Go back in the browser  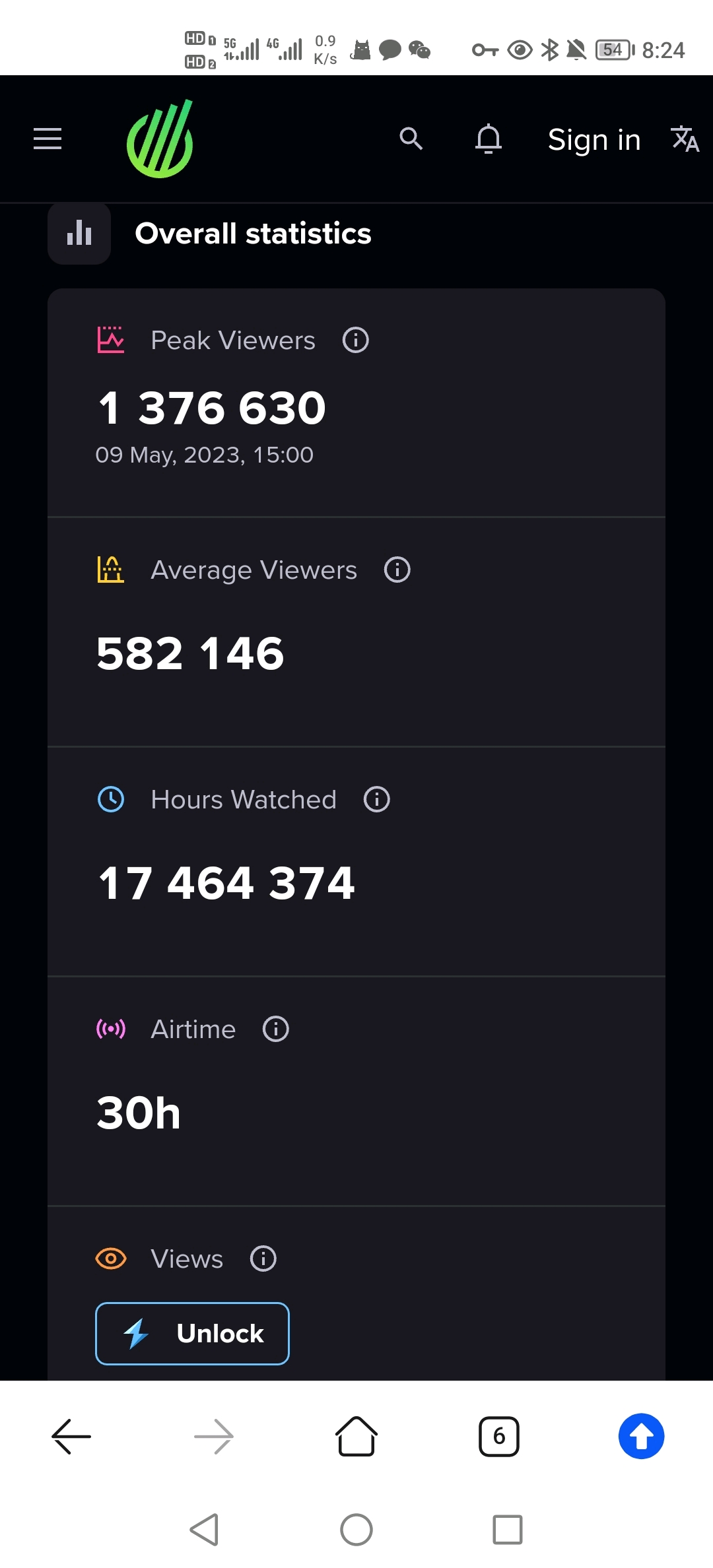(x=71, y=1436)
